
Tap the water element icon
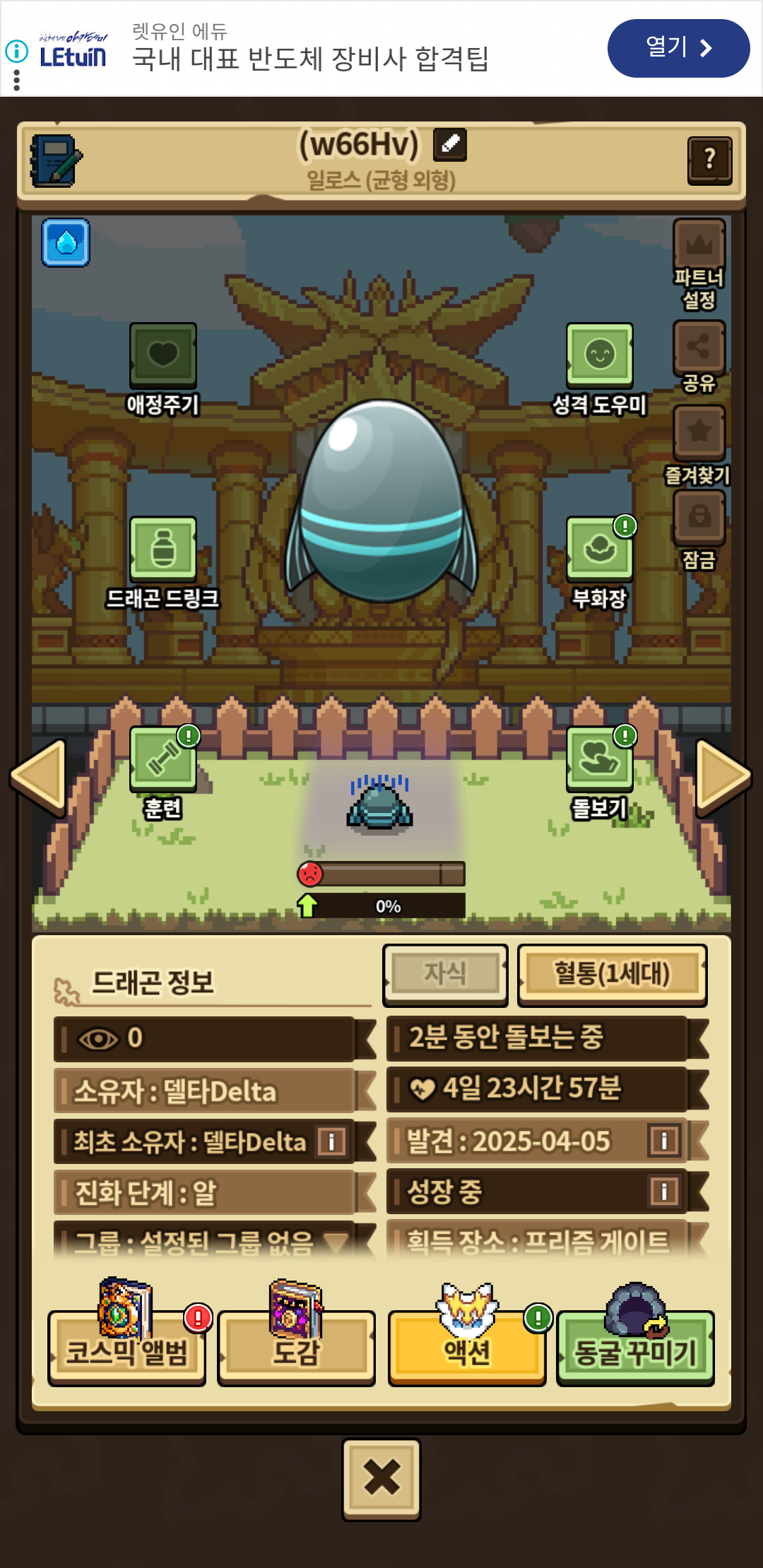tap(66, 242)
